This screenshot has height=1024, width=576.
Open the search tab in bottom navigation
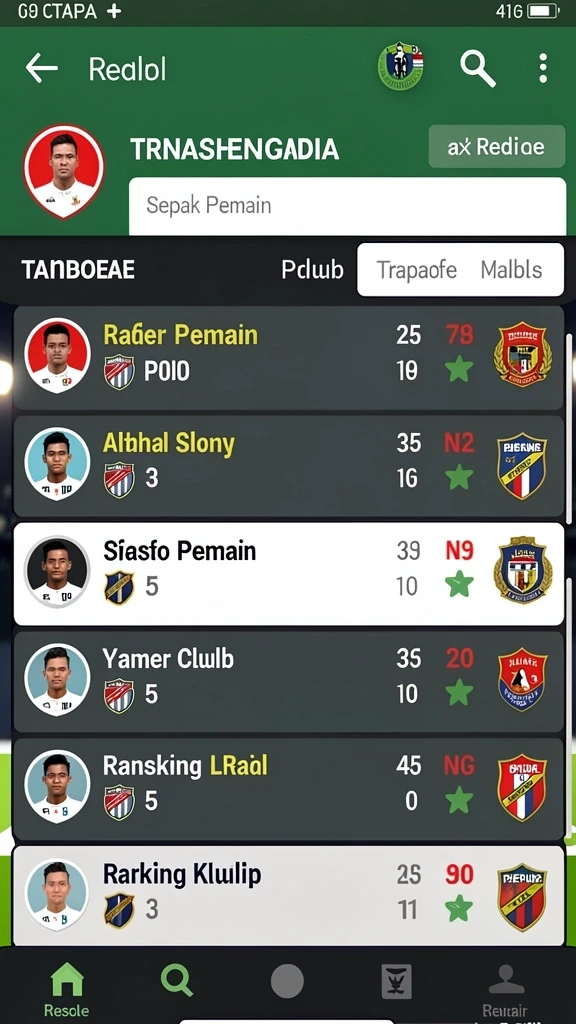(x=177, y=981)
